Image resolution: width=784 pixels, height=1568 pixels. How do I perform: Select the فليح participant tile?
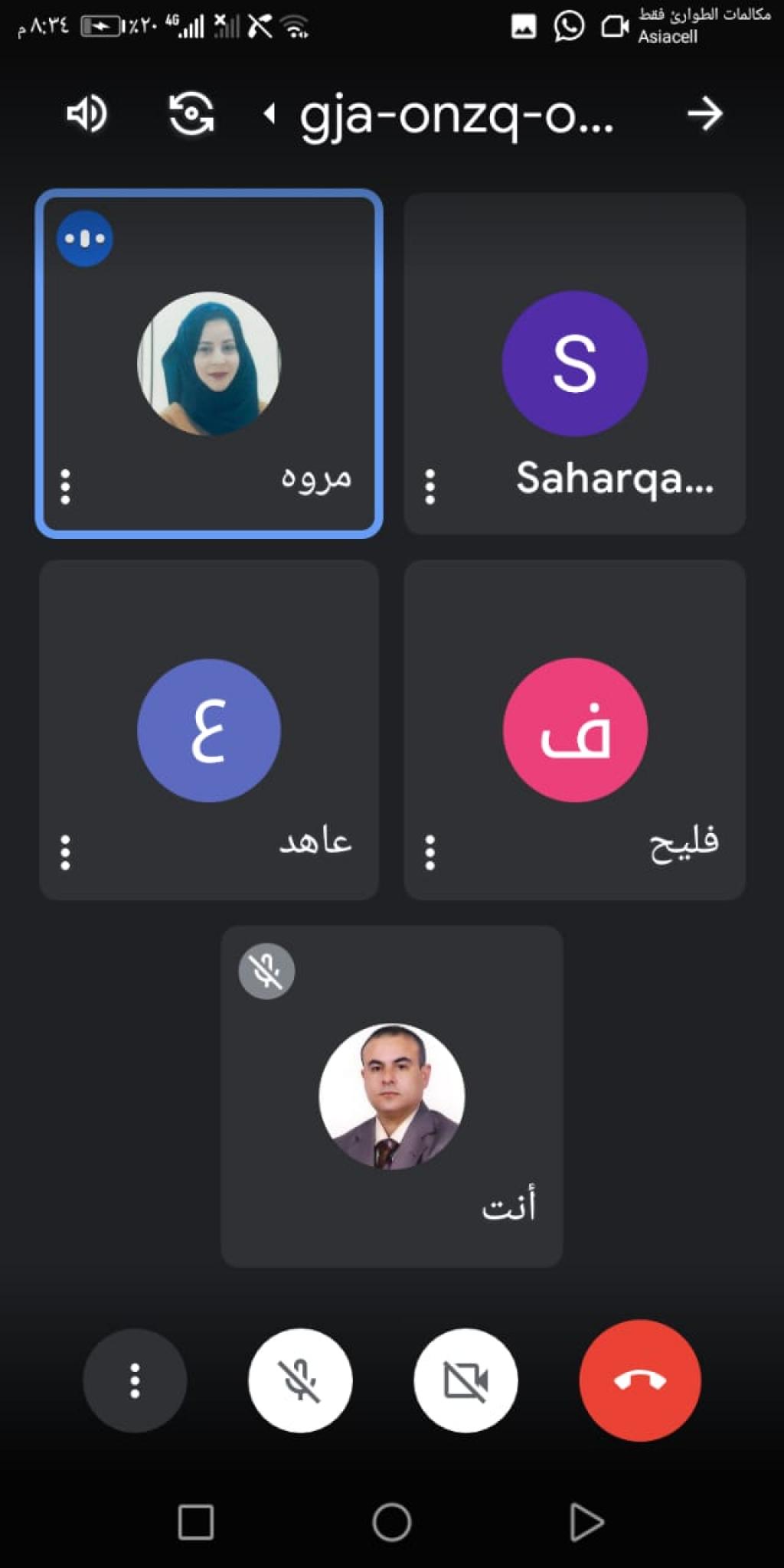coord(574,730)
